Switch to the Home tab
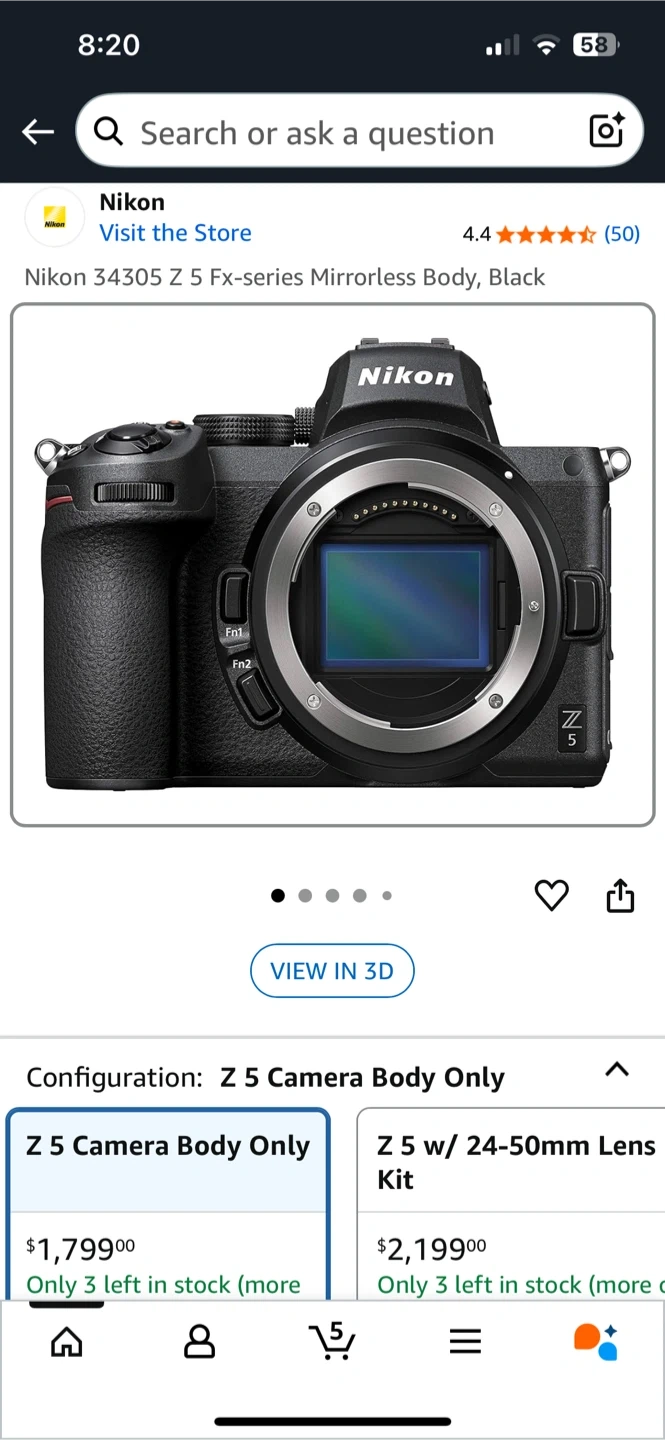Screen dimensions: 665x1440 (67, 1341)
